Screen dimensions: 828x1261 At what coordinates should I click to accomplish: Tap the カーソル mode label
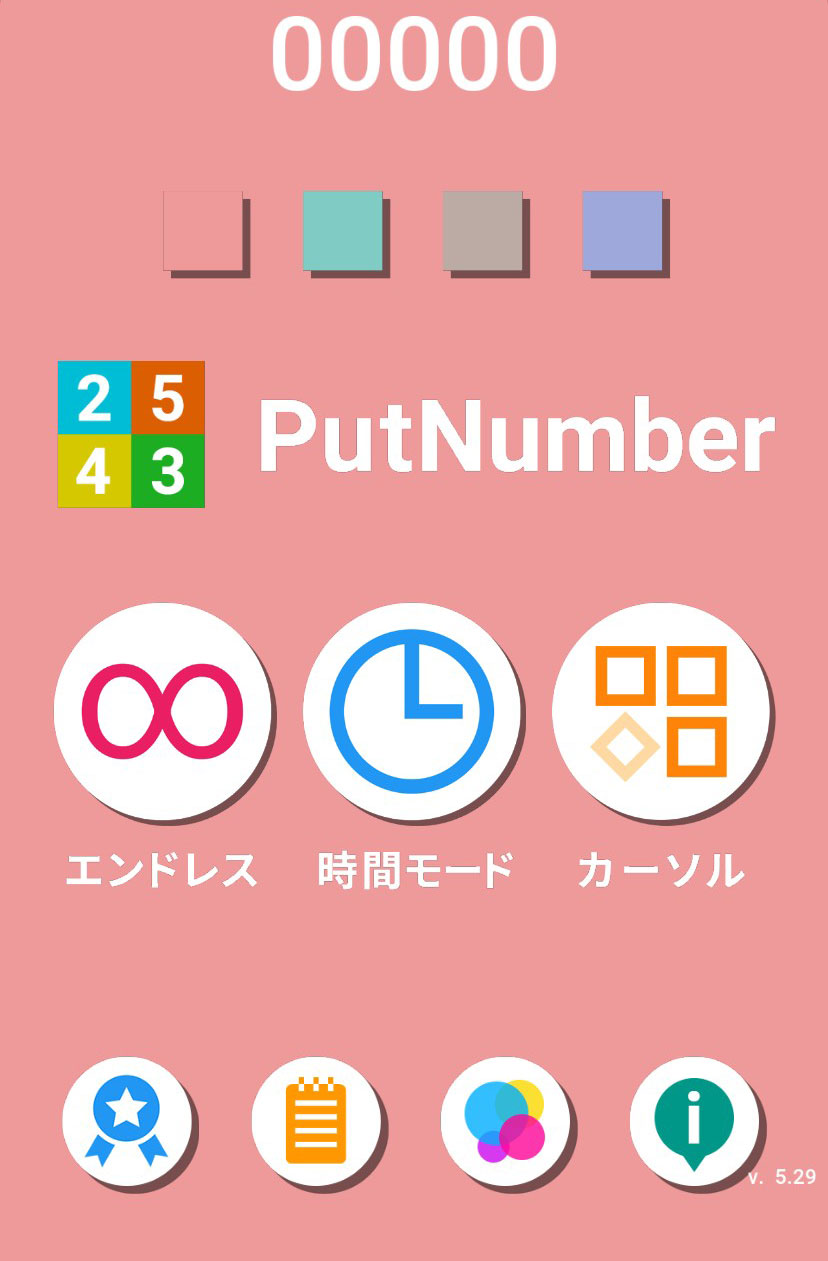coord(662,868)
